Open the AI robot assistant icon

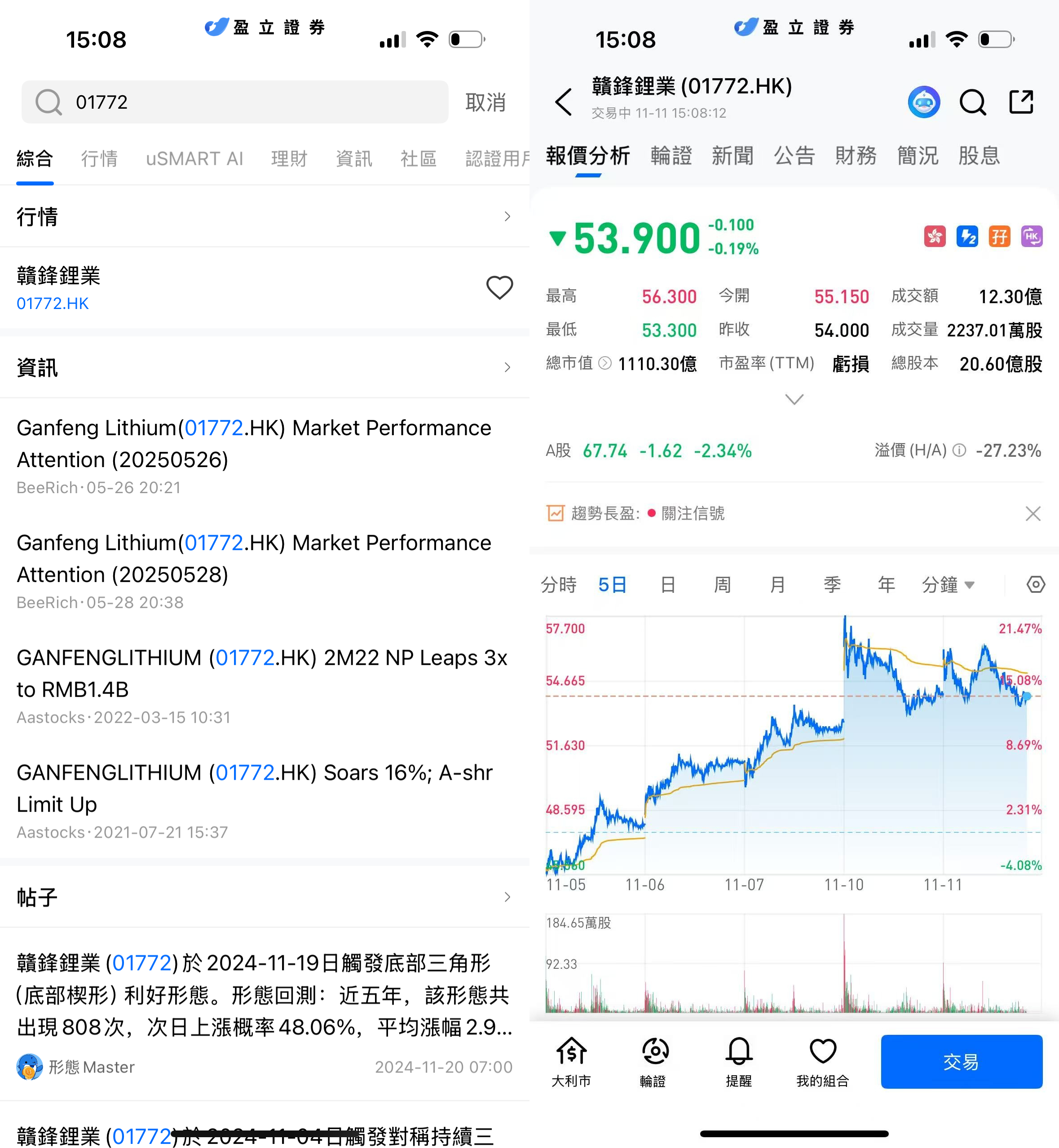pos(924,102)
